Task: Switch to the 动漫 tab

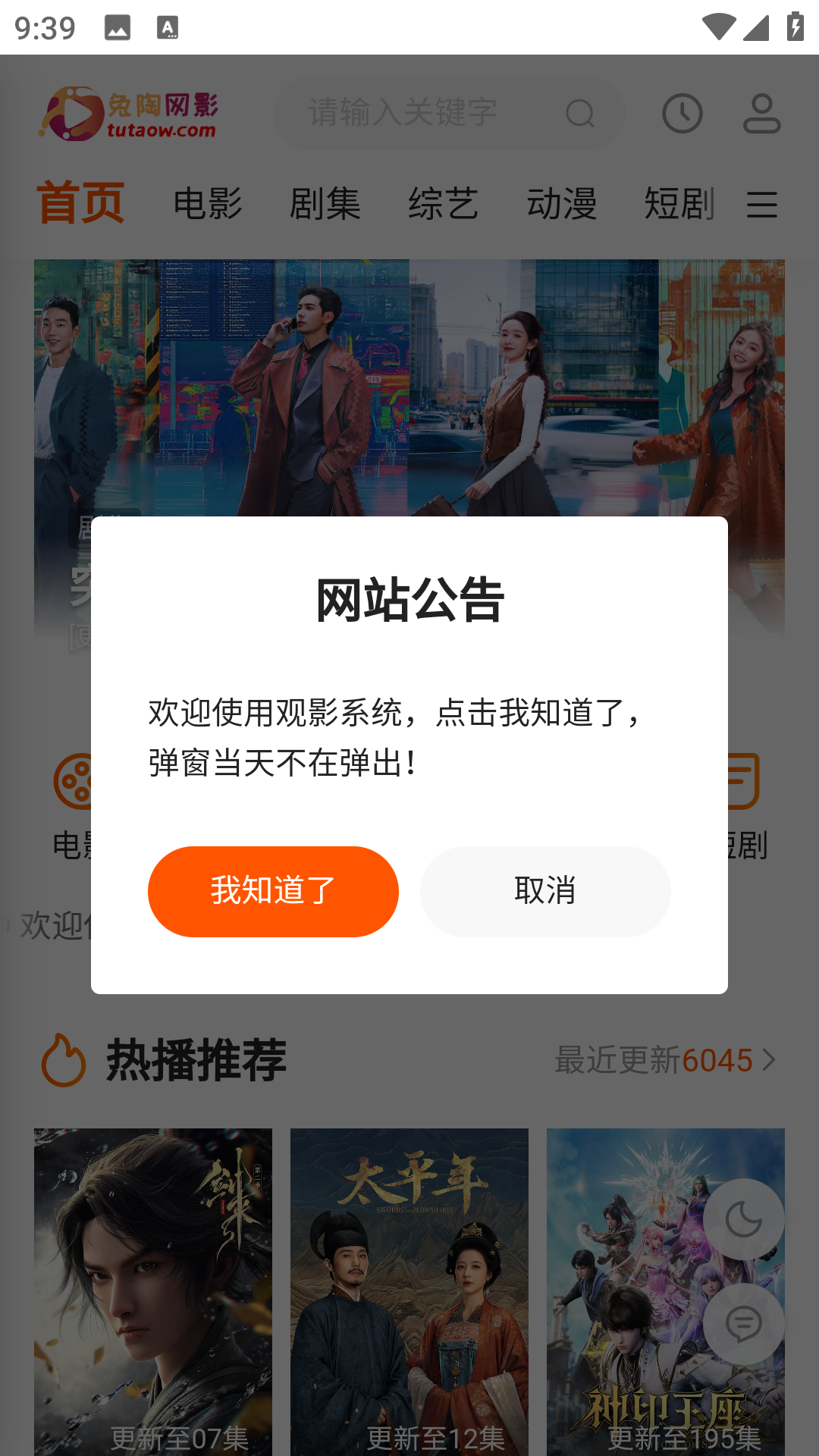Action: (563, 203)
